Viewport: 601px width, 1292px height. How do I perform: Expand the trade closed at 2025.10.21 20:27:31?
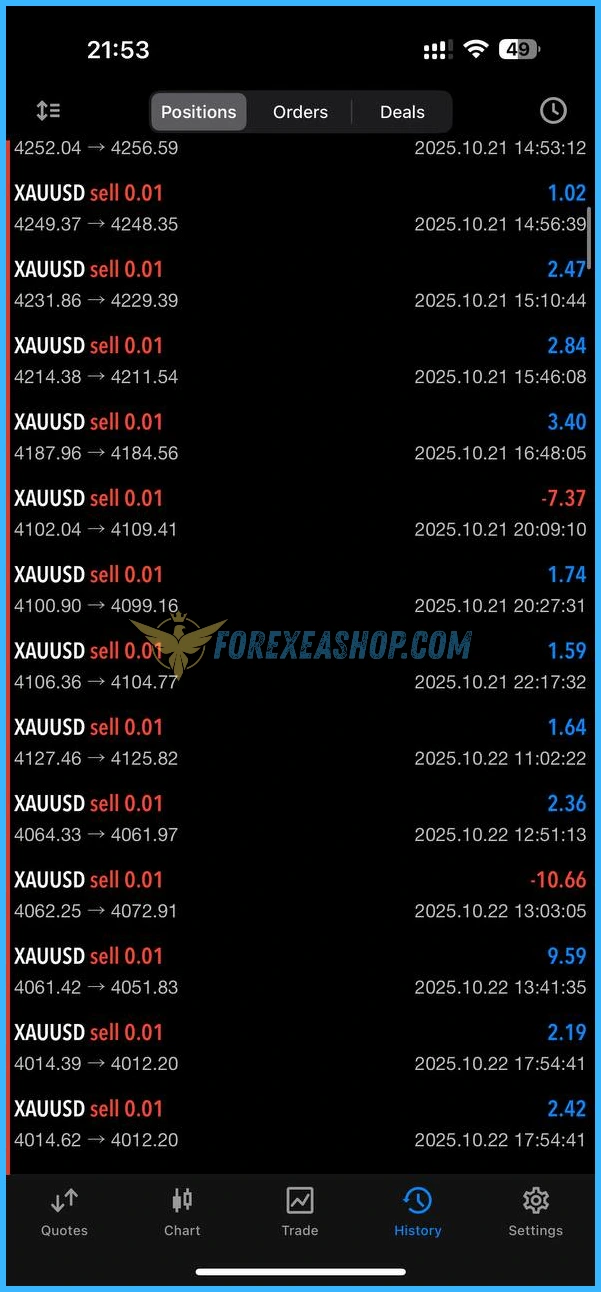tap(300, 589)
